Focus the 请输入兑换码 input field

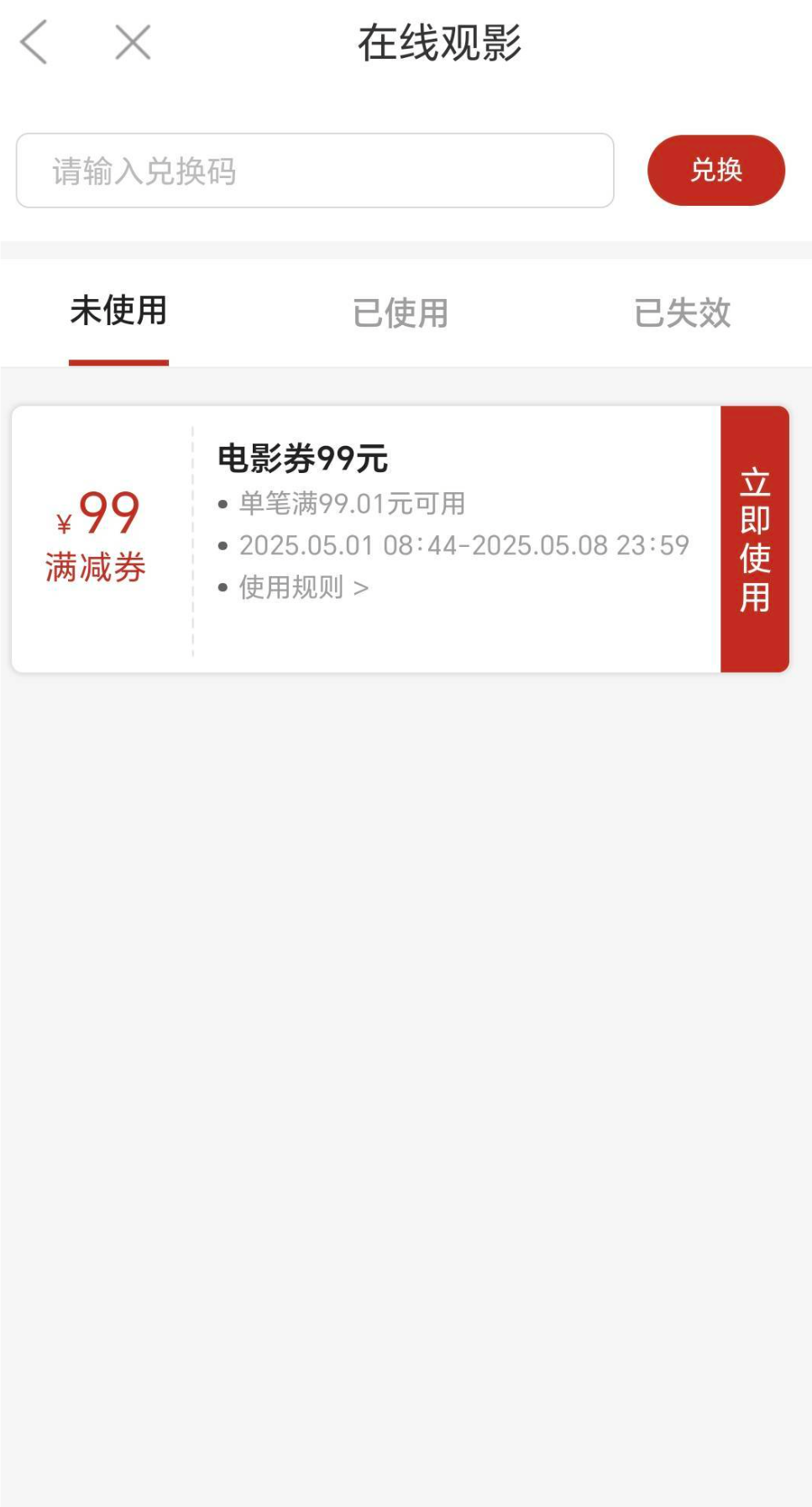[x=315, y=171]
